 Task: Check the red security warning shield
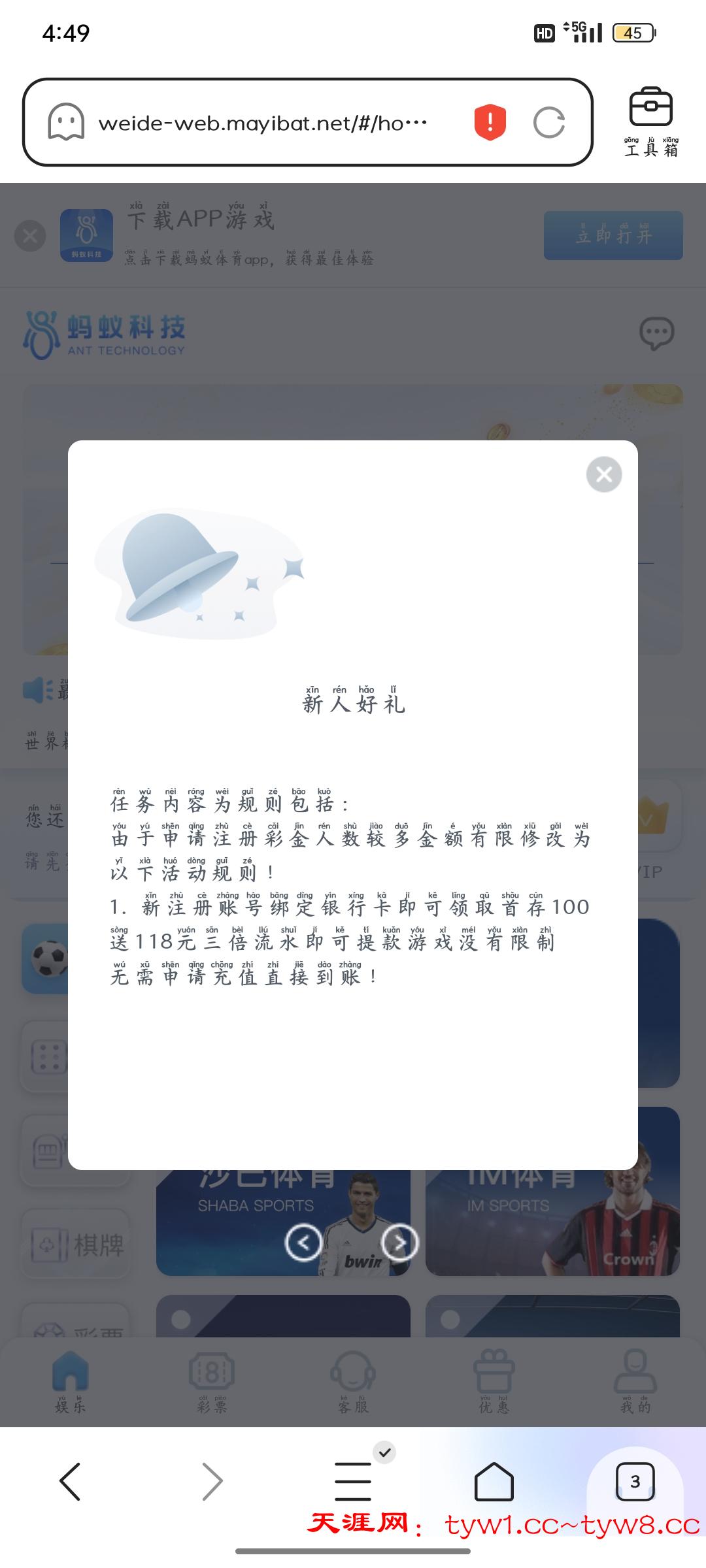[490, 122]
